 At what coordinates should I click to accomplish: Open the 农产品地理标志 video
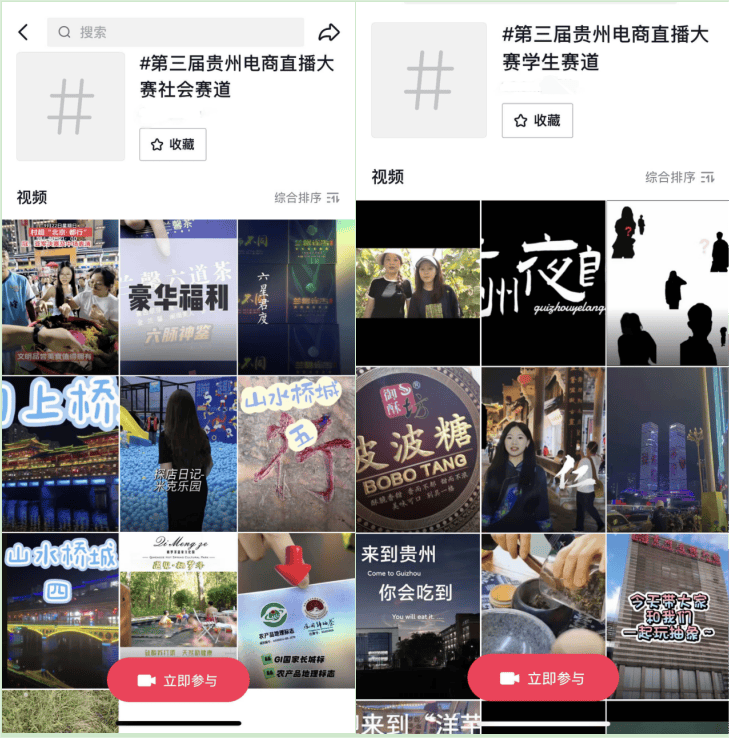click(x=296, y=600)
